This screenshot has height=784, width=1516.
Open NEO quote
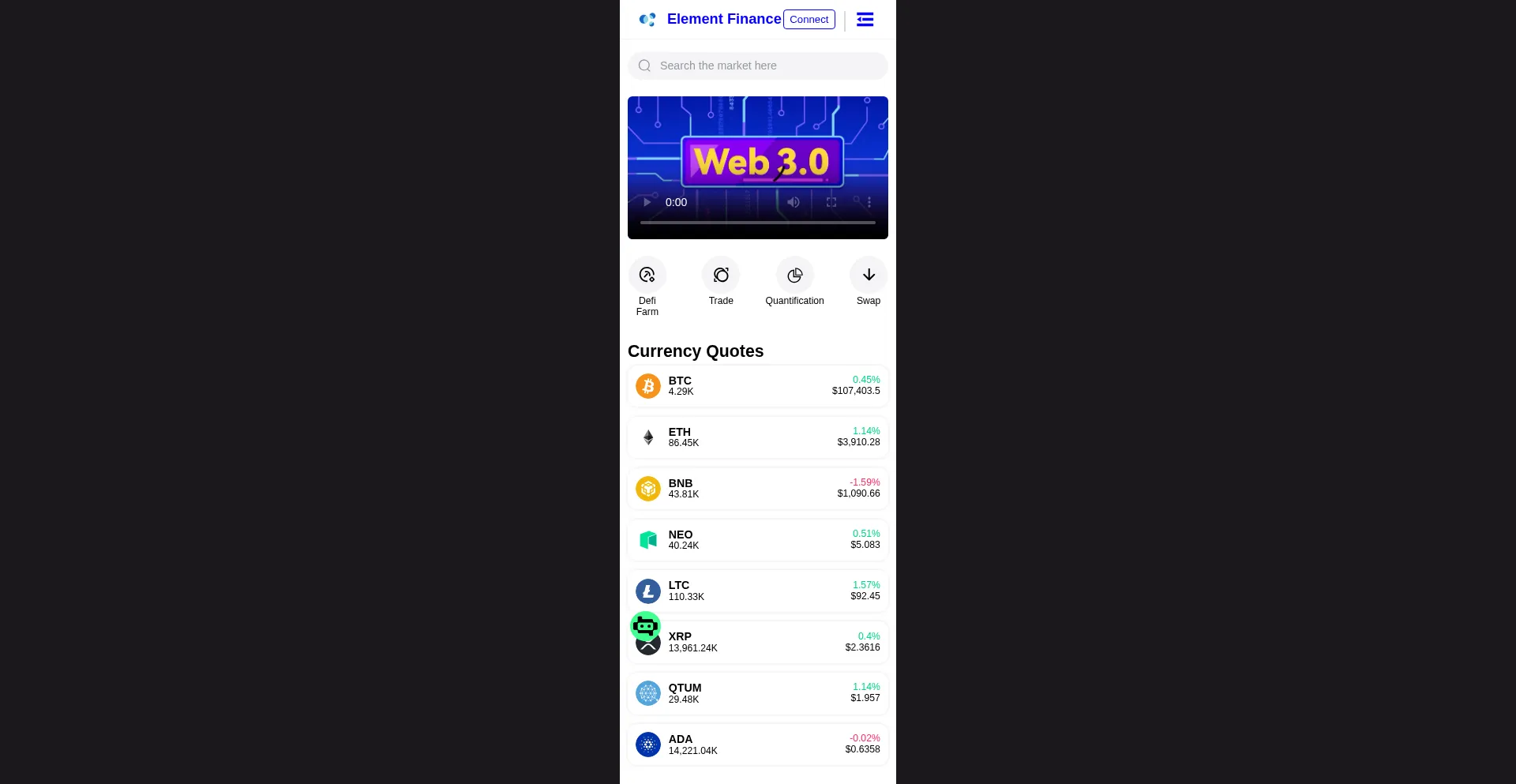758,540
